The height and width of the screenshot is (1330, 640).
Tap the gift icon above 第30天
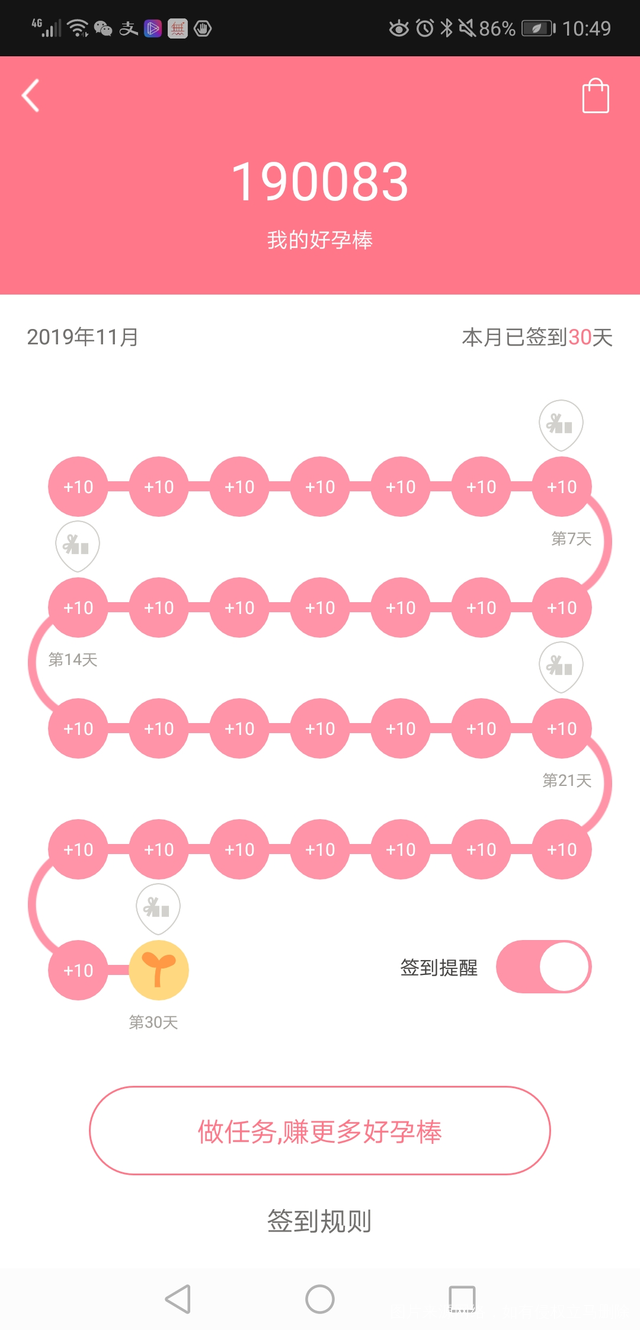[x=158, y=908]
